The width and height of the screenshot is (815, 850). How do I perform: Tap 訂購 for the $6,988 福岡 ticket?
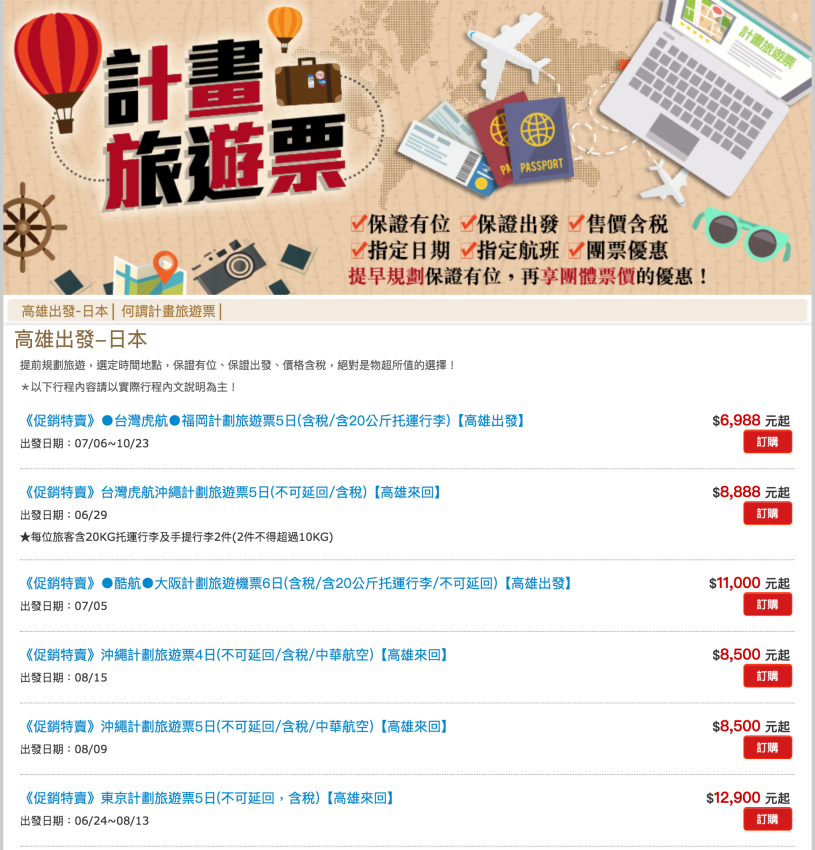pos(767,442)
